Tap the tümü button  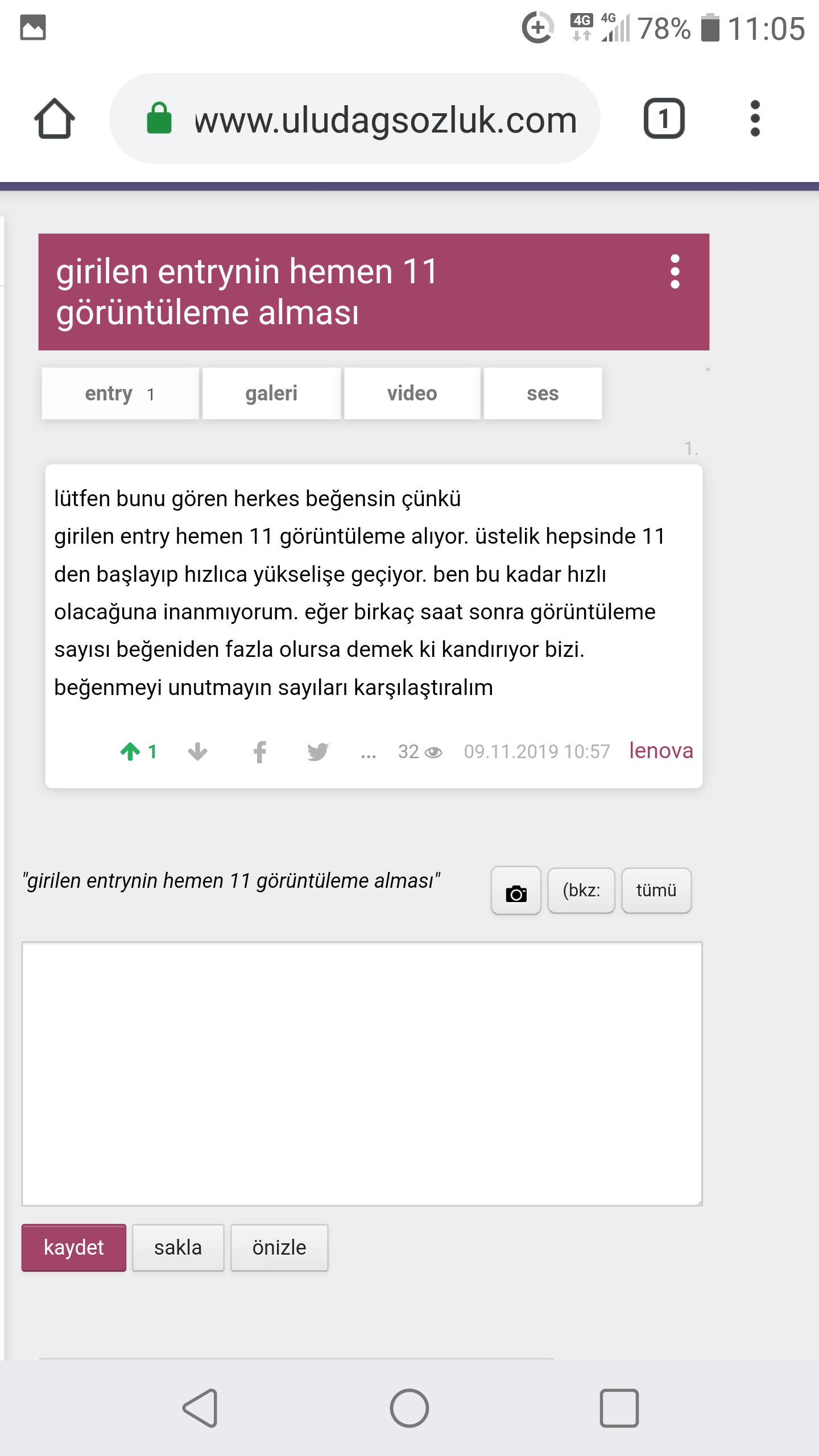point(656,891)
